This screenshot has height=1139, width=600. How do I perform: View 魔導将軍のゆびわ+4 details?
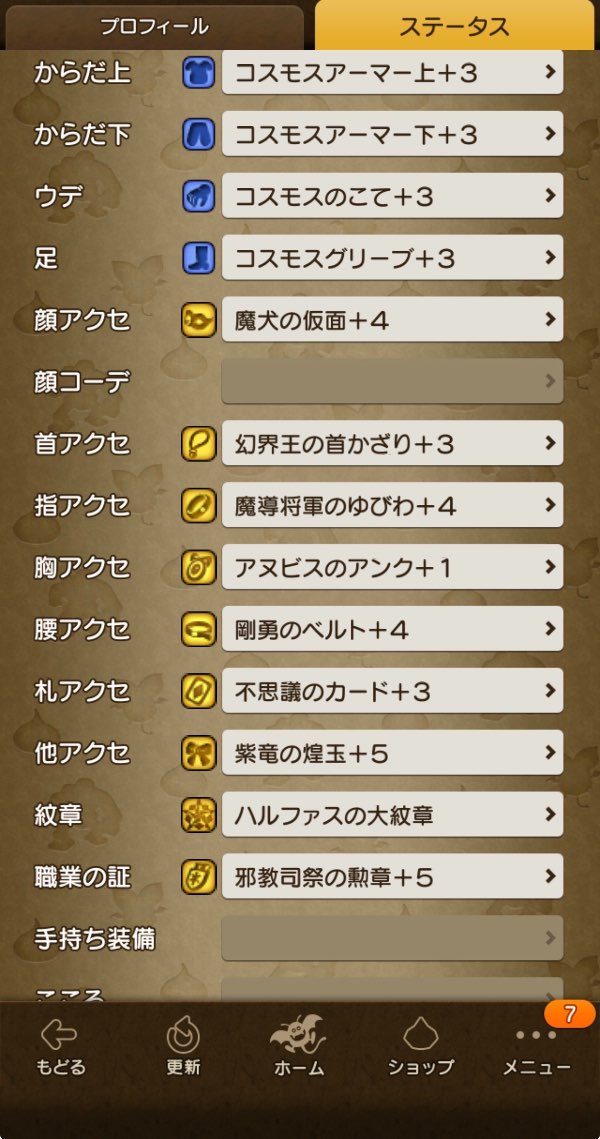(x=392, y=505)
